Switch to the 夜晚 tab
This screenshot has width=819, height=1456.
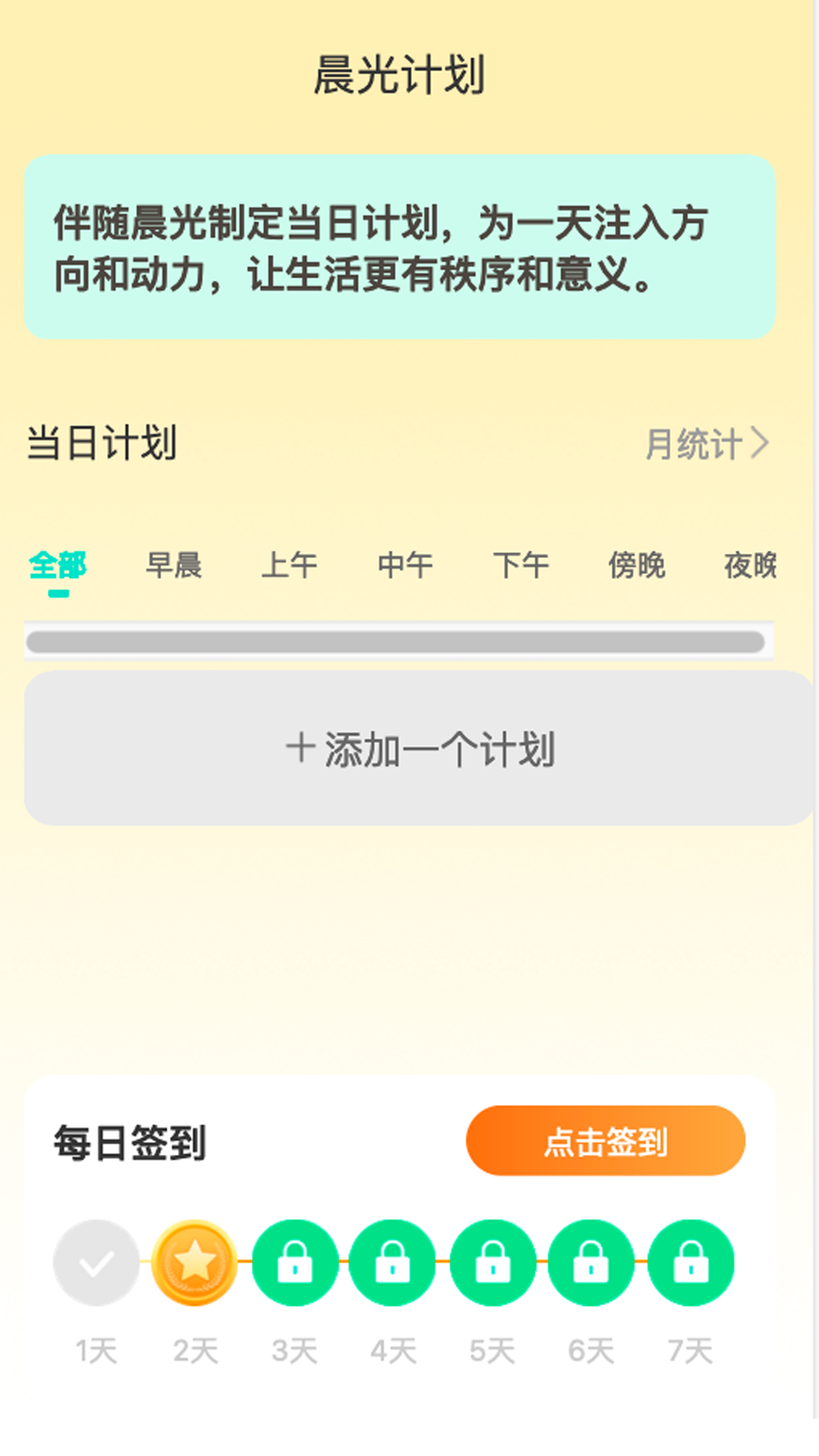pos(750,566)
